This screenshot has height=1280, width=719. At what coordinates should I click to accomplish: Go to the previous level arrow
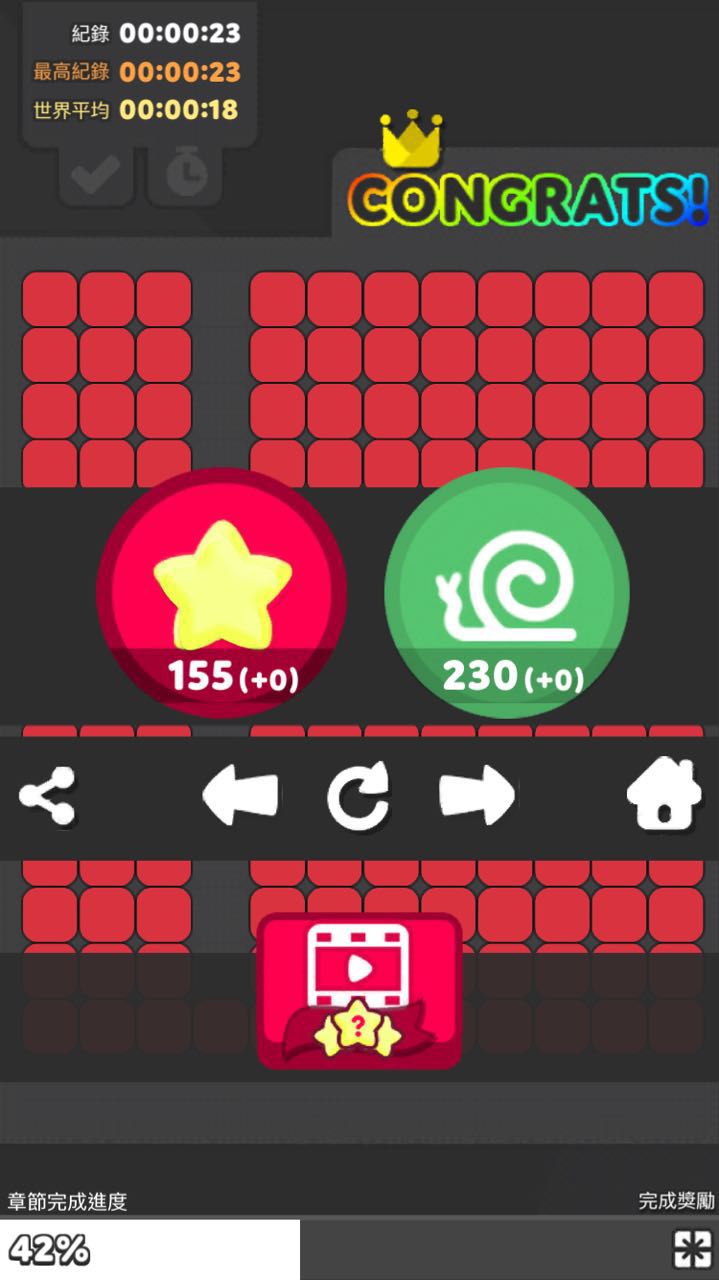[240, 797]
